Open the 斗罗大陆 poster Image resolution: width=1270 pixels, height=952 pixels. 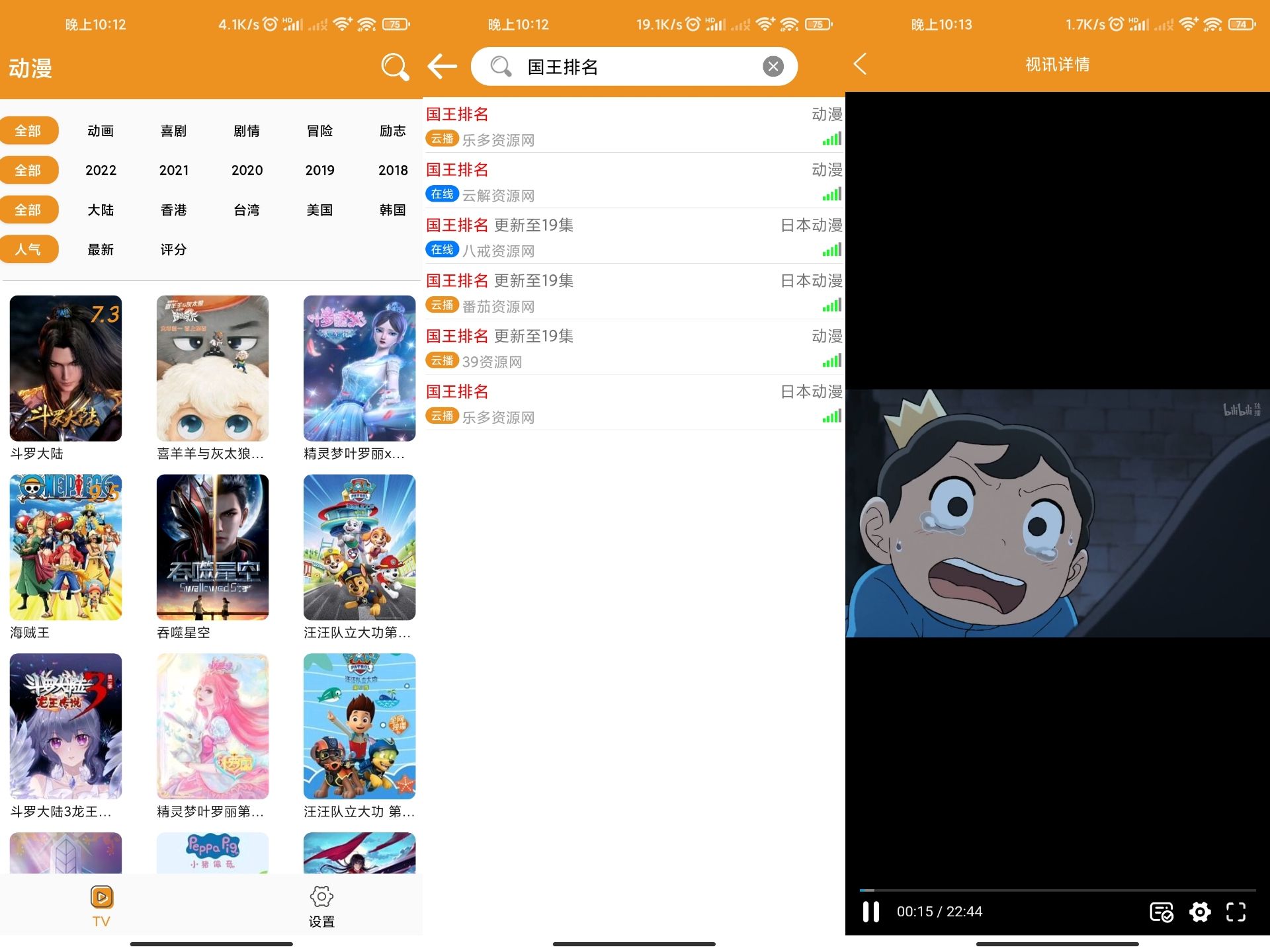point(65,368)
